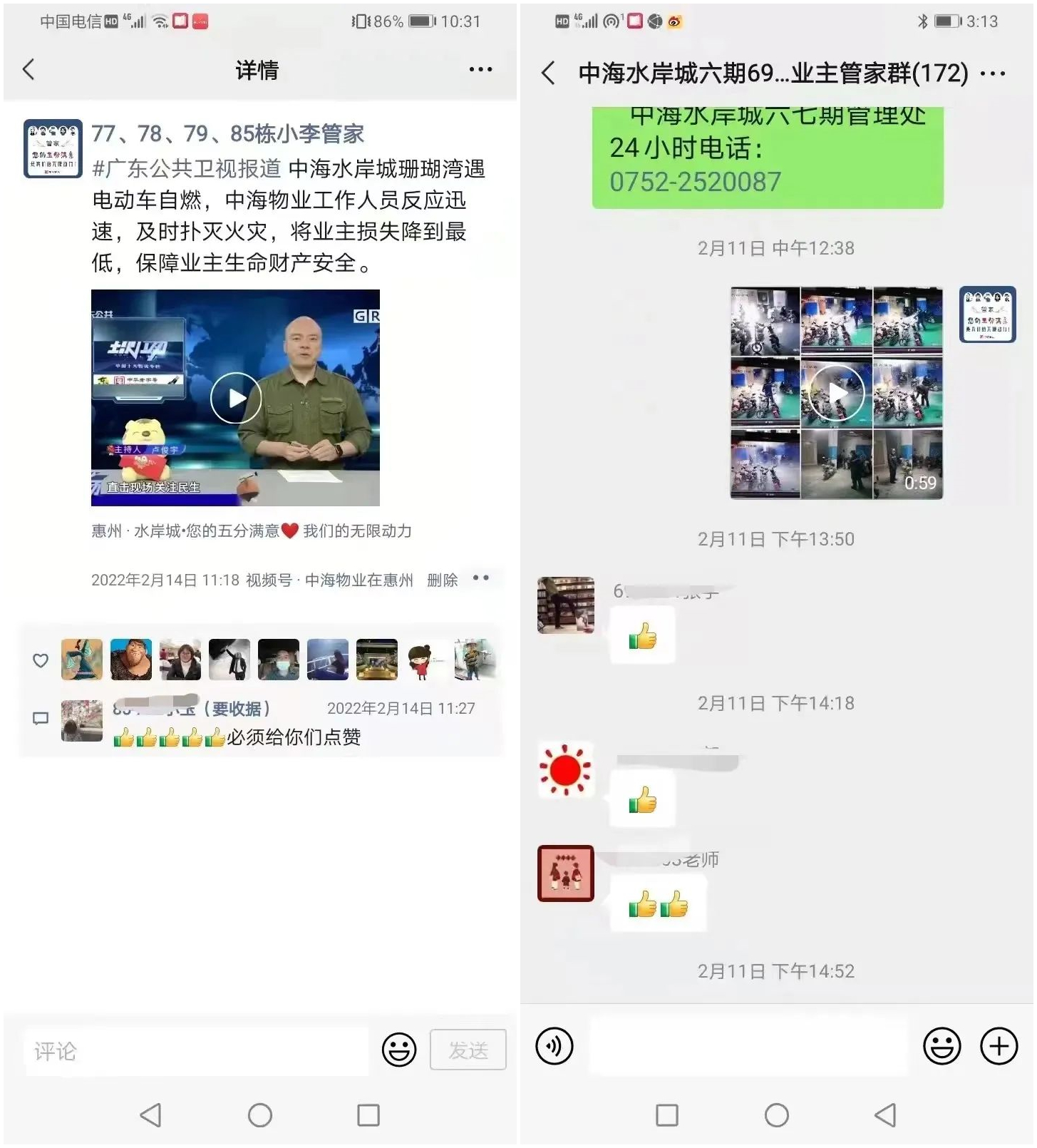Open the two-dot like/comment menu beside 删除

click(481, 578)
